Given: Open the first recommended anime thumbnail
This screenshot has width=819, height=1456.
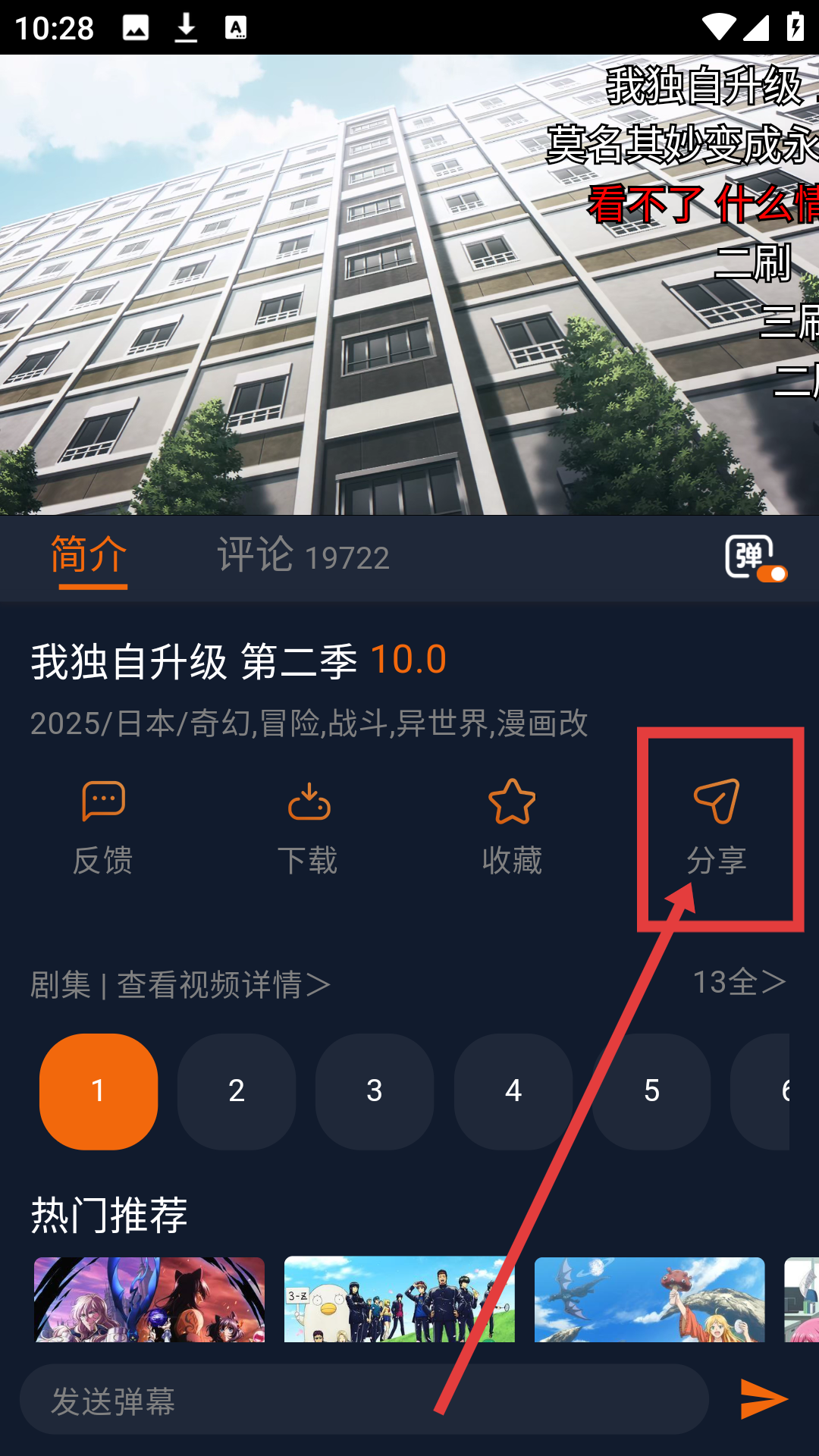Looking at the screenshot, I should pyautogui.click(x=149, y=1299).
